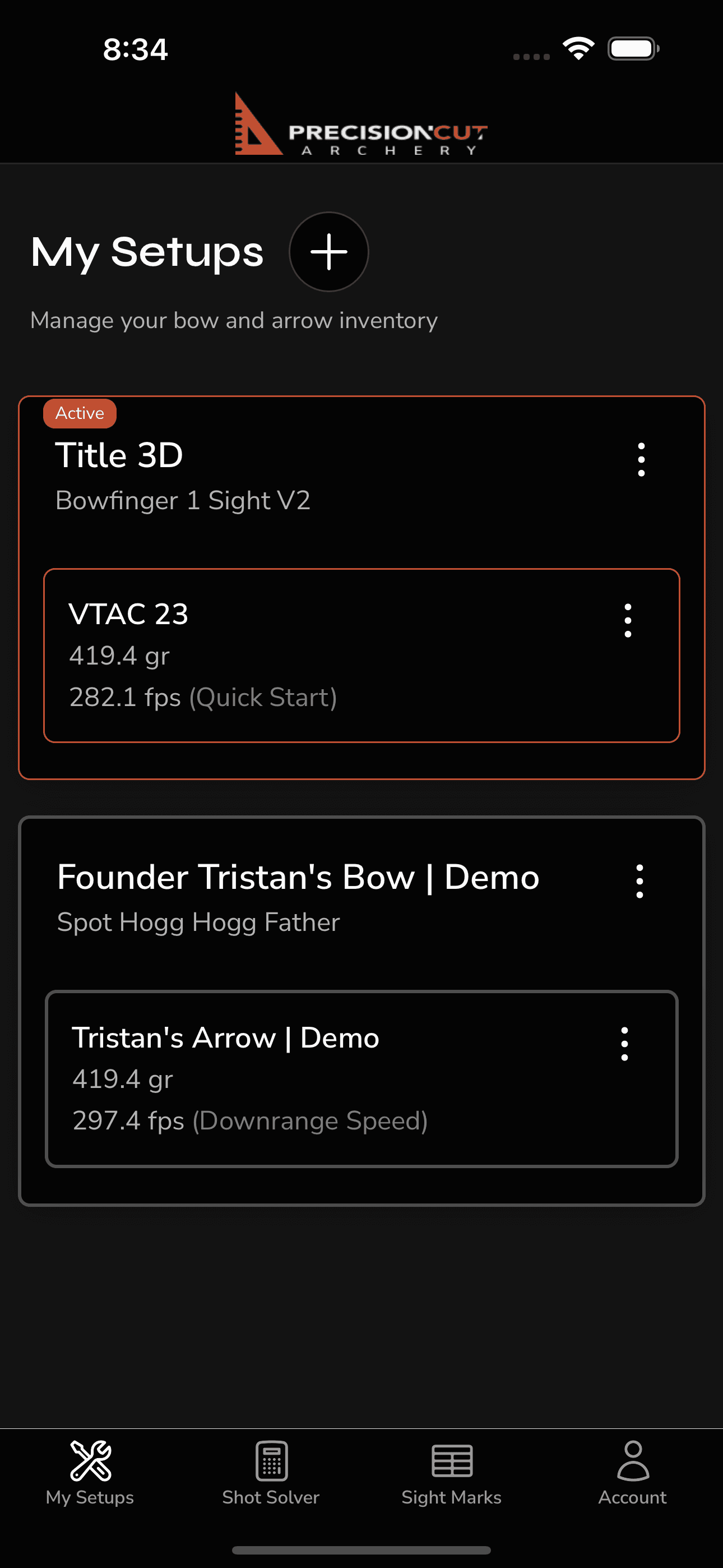Select the My Setups tools icon
The height and width of the screenshot is (1568, 723).
[x=90, y=1460]
